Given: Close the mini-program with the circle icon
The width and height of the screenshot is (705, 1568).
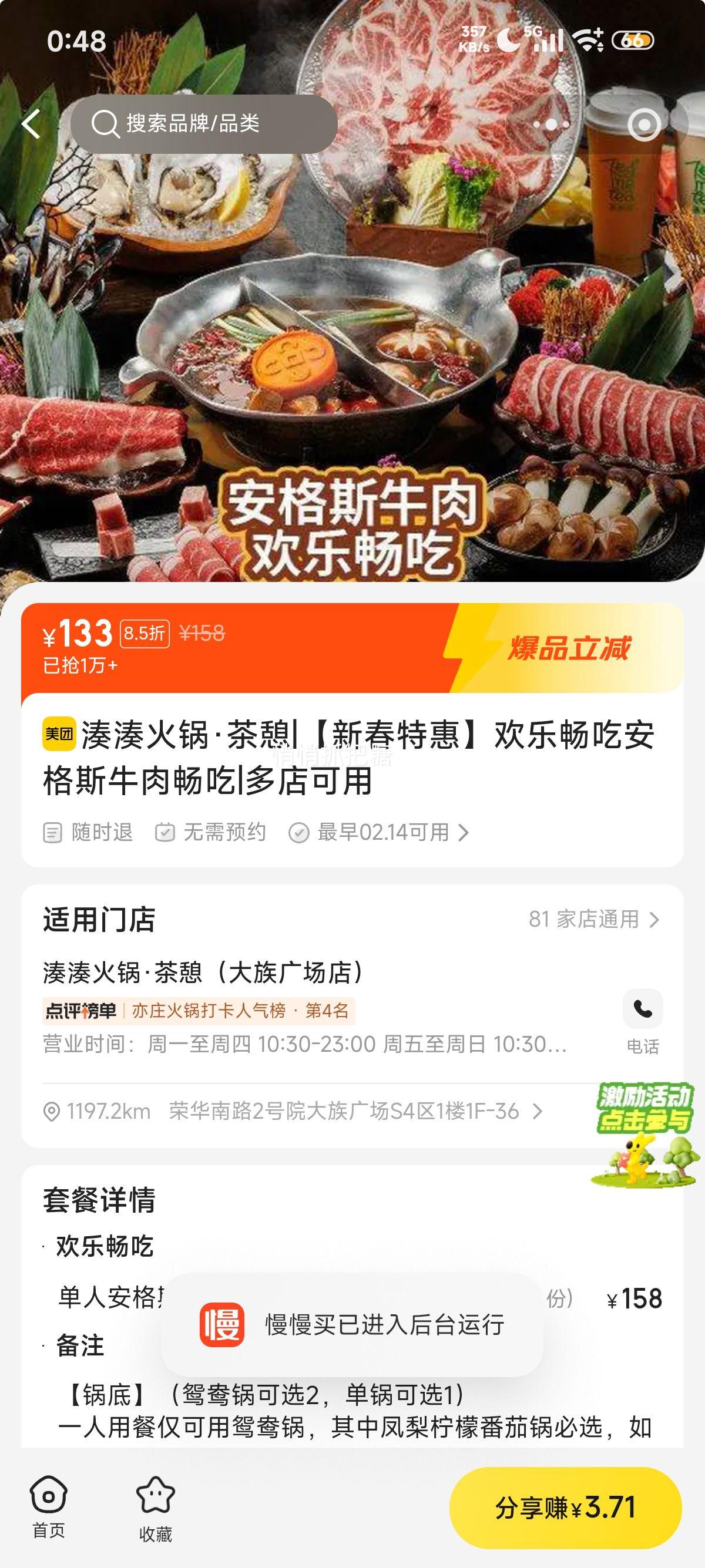Looking at the screenshot, I should (643, 125).
